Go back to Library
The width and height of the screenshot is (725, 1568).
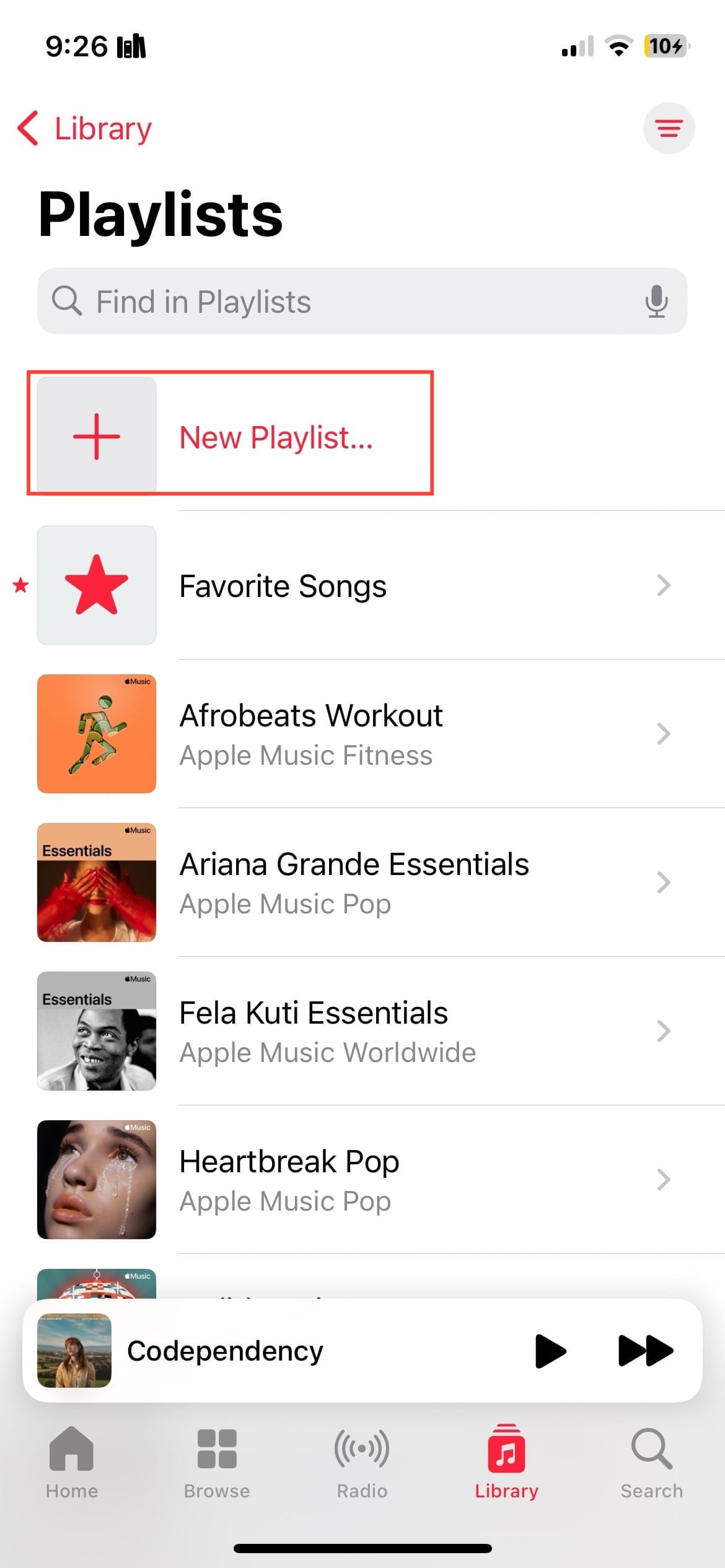point(85,129)
